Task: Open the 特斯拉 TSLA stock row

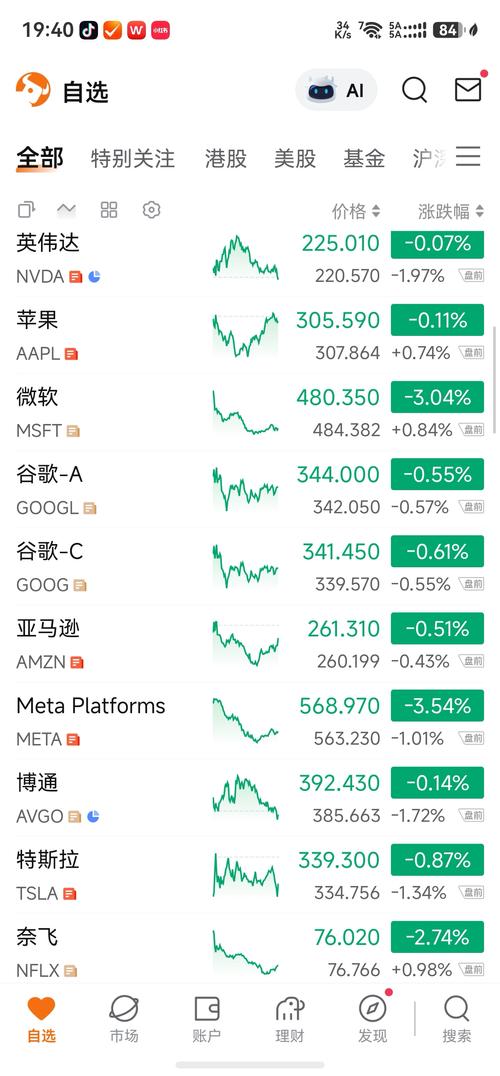Action: point(250,876)
